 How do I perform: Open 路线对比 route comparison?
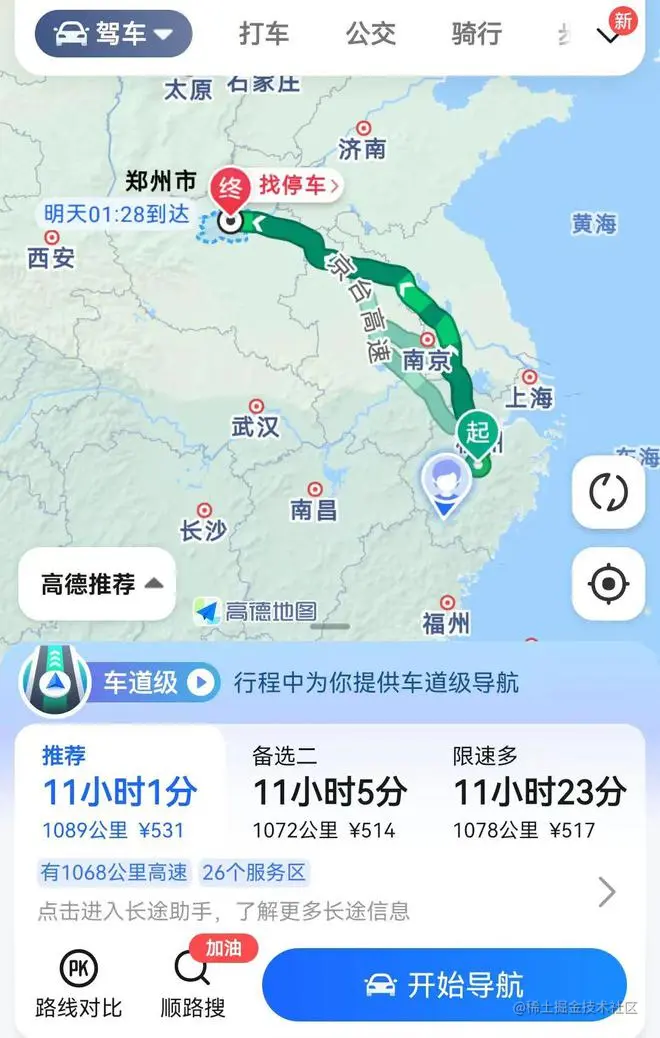(78, 984)
